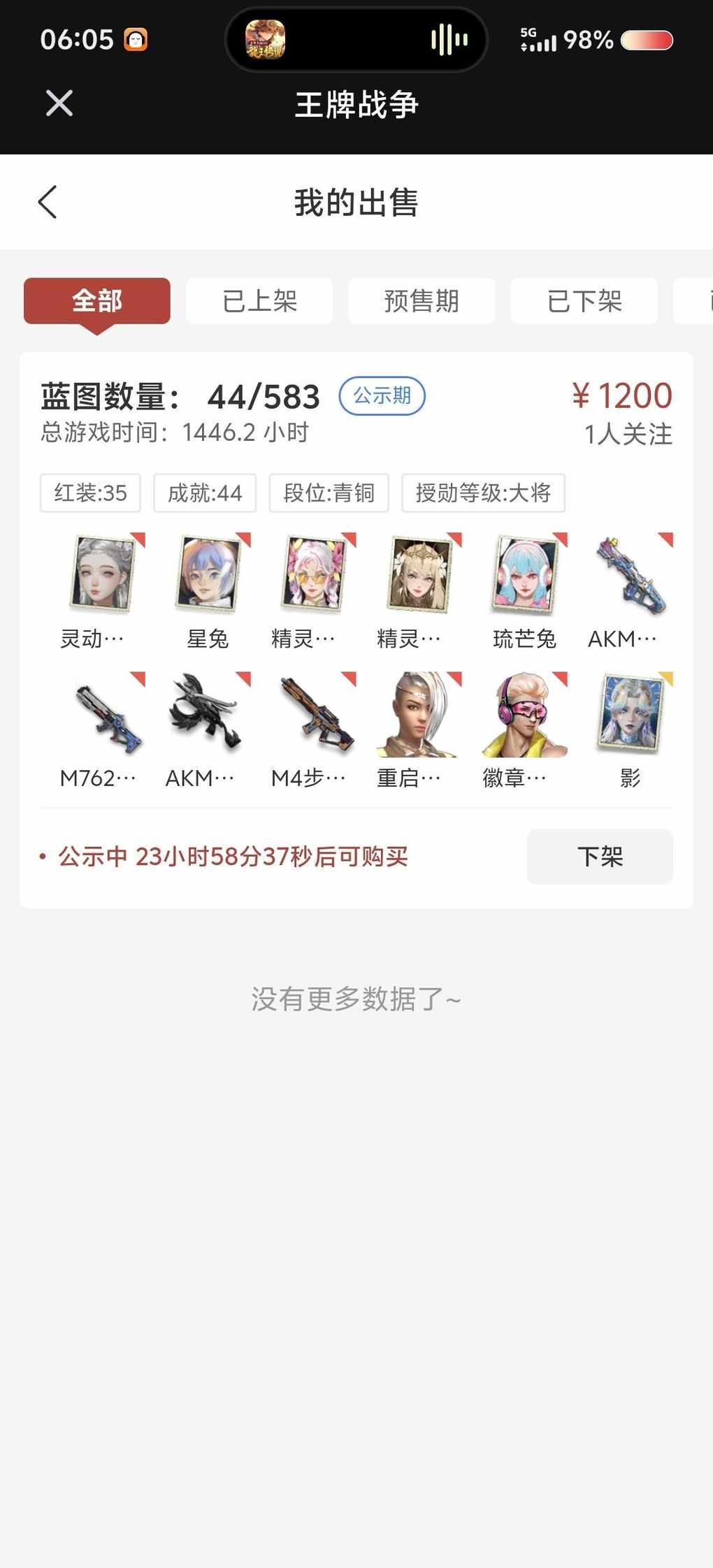Select the 全部 tab

(x=97, y=301)
